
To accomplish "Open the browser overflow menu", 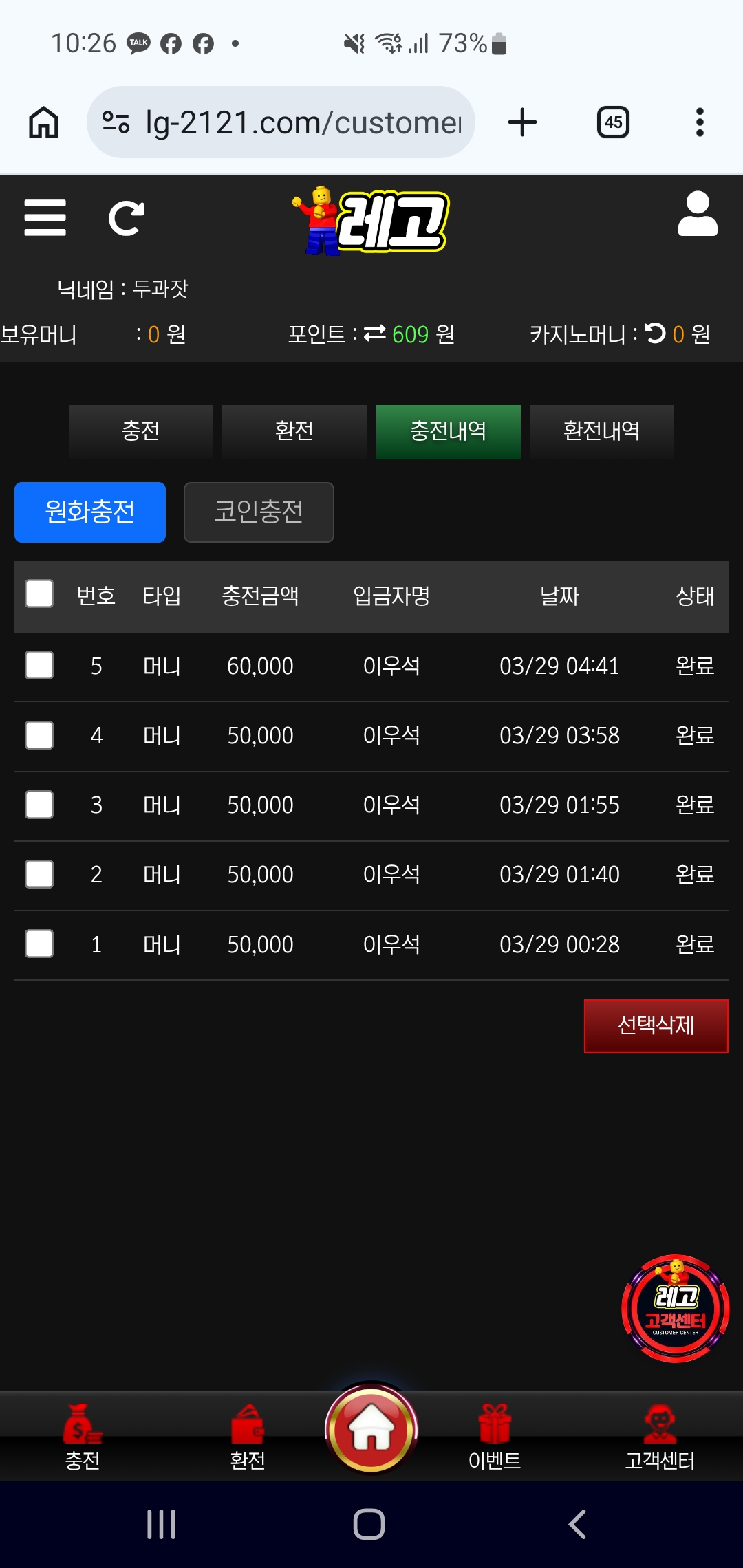I will click(700, 122).
